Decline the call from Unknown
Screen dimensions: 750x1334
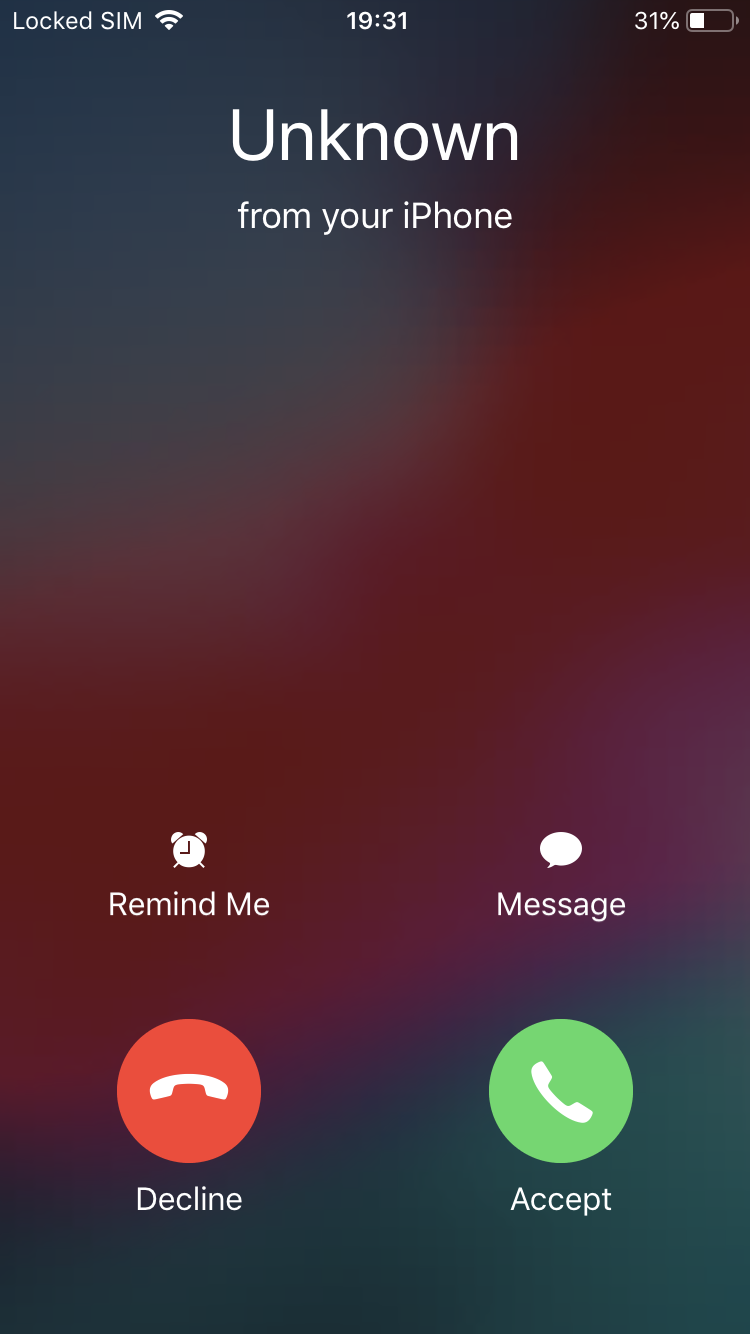[x=189, y=1090]
